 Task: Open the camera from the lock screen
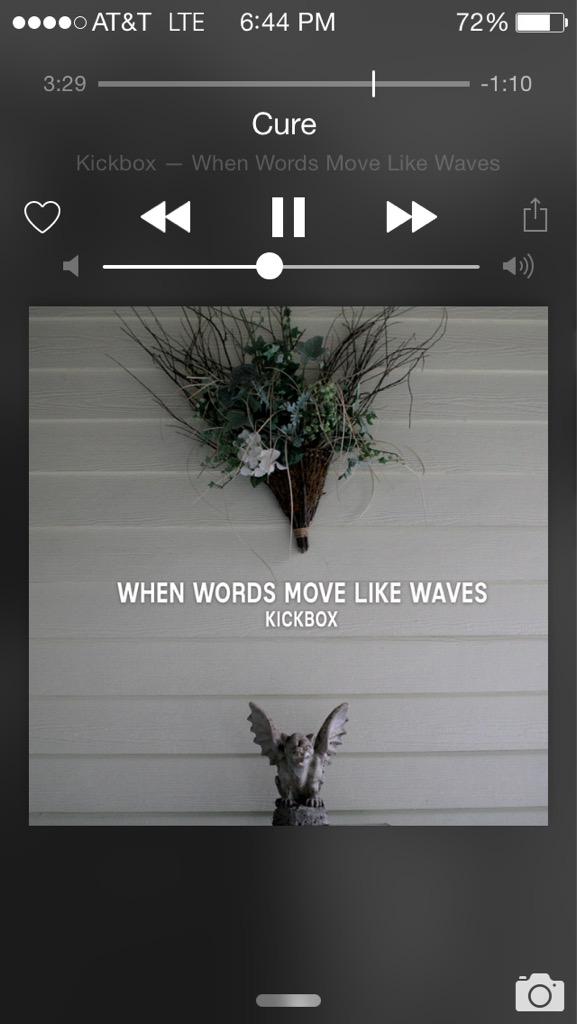tap(540, 992)
